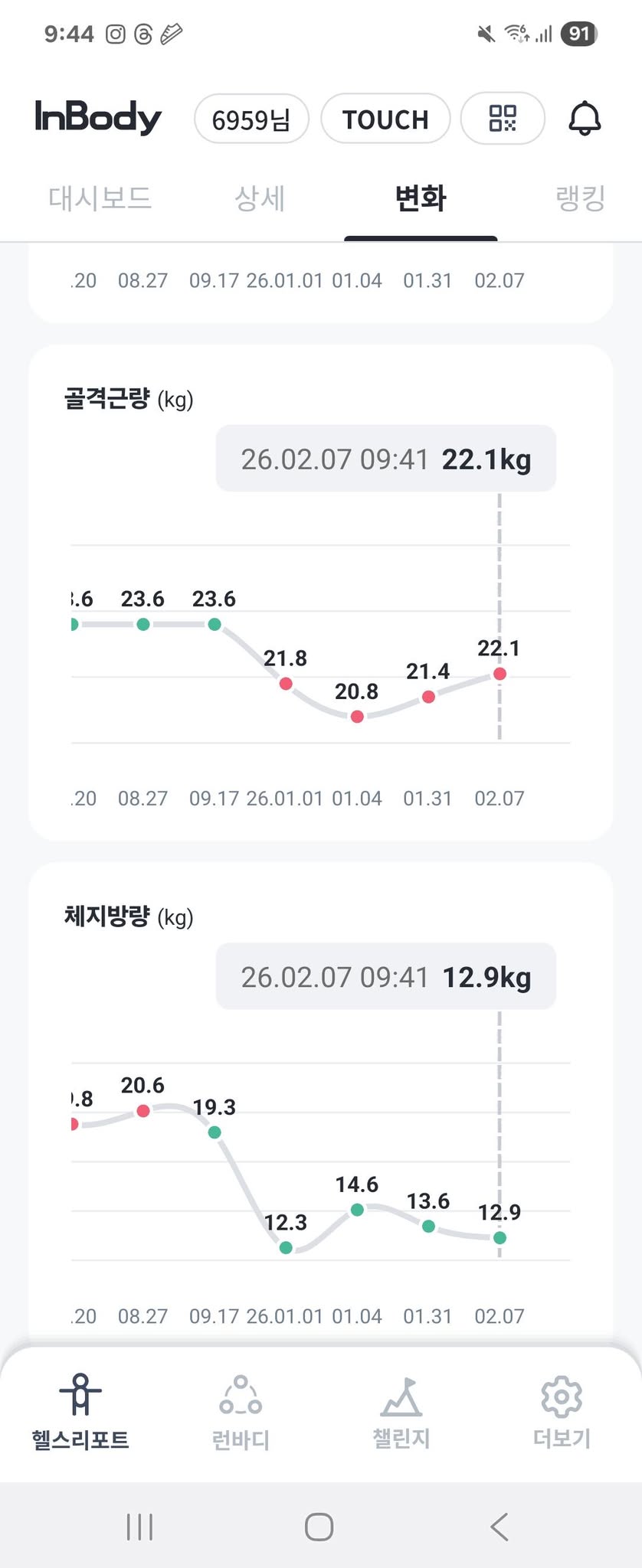Select the 21.4 point on 골격근량 chart
Image resolution: width=642 pixels, height=1568 pixels.
[429, 697]
